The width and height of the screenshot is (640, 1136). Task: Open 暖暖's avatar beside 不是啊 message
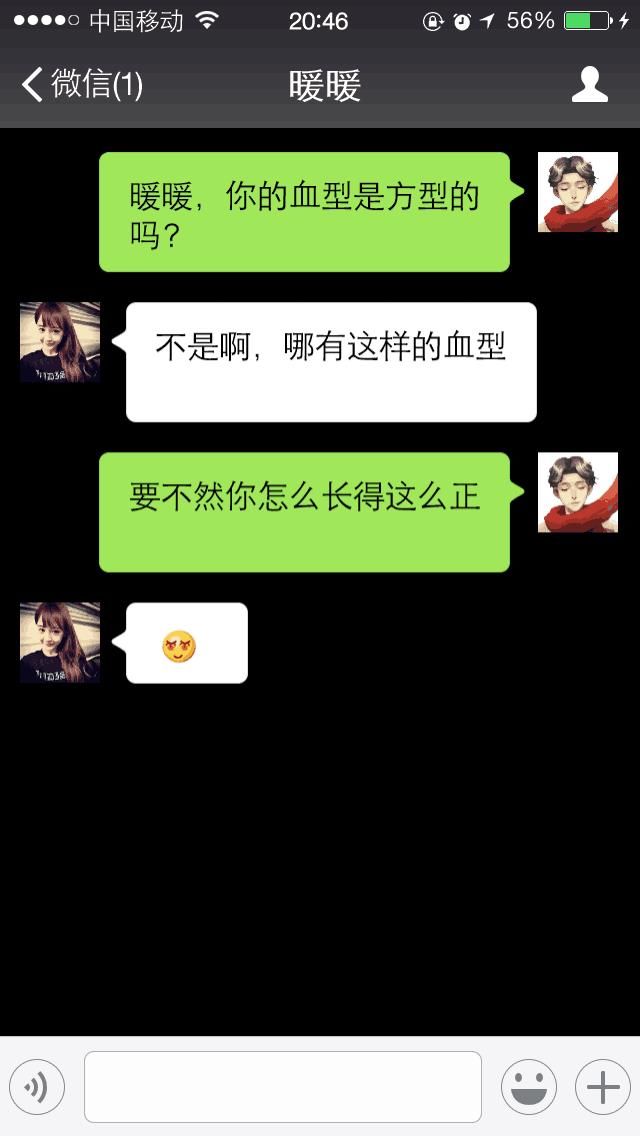coord(60,342)
